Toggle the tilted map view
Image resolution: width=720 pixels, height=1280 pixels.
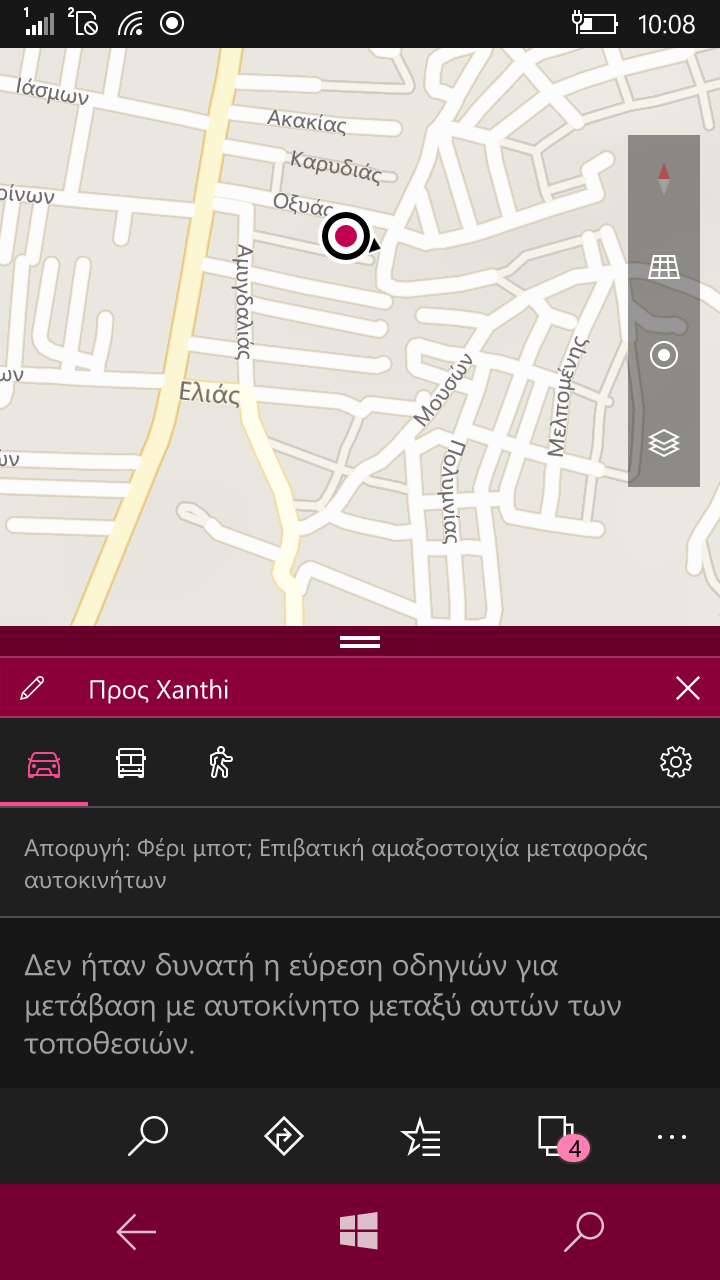point(664,267)
